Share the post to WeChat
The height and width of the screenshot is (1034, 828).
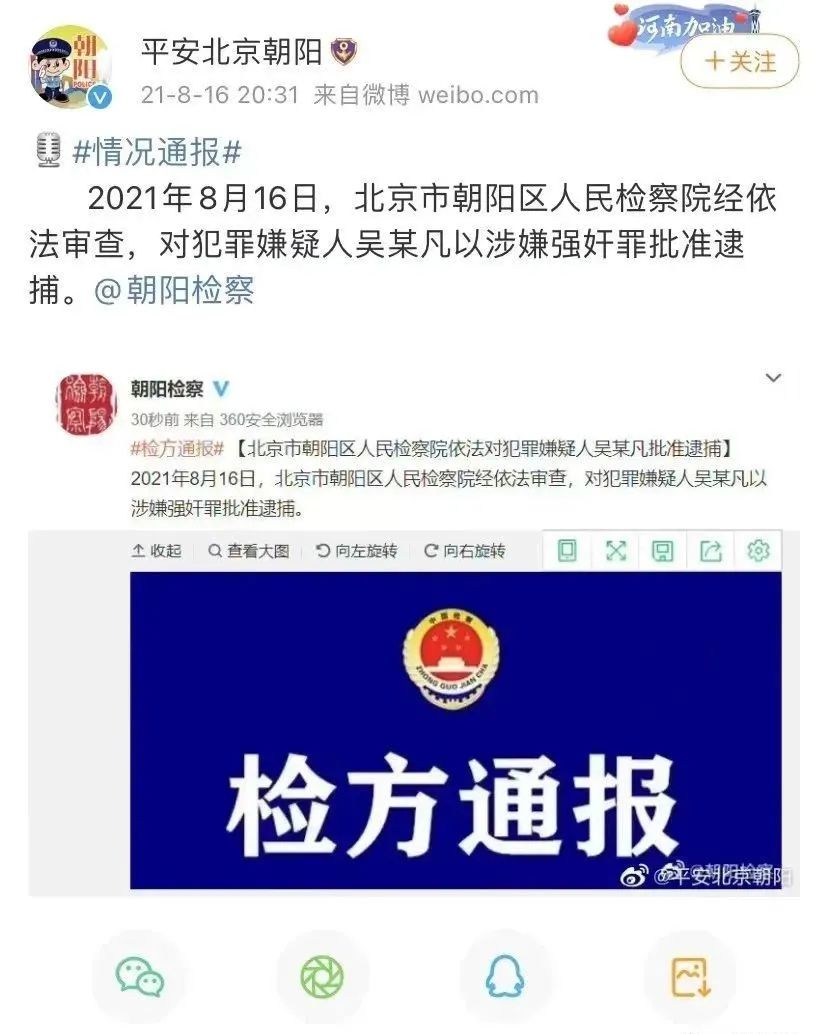(140, 977)
